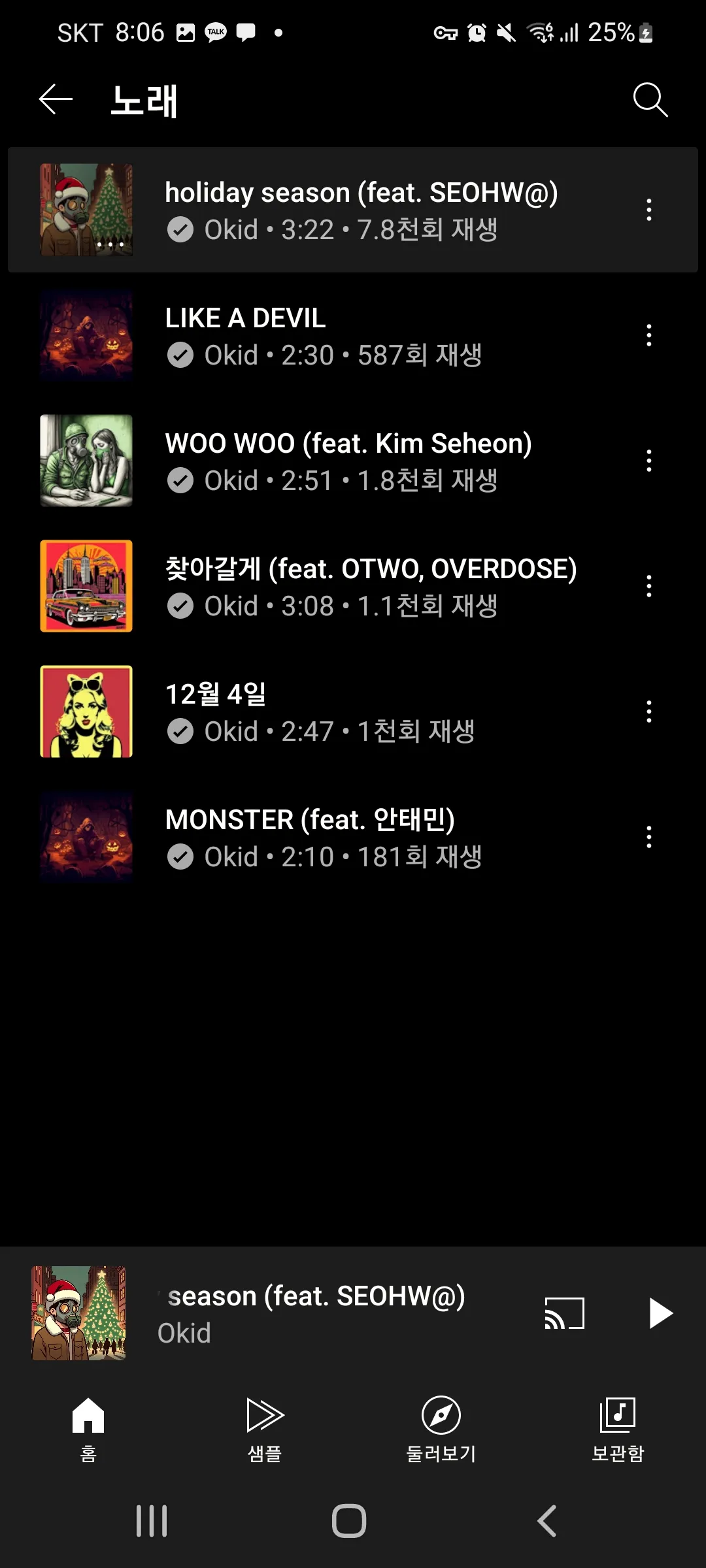706x1568 pixels.
Task: Tap the 12월 4일 album thumbnail
Action: (x=86, y=711)
